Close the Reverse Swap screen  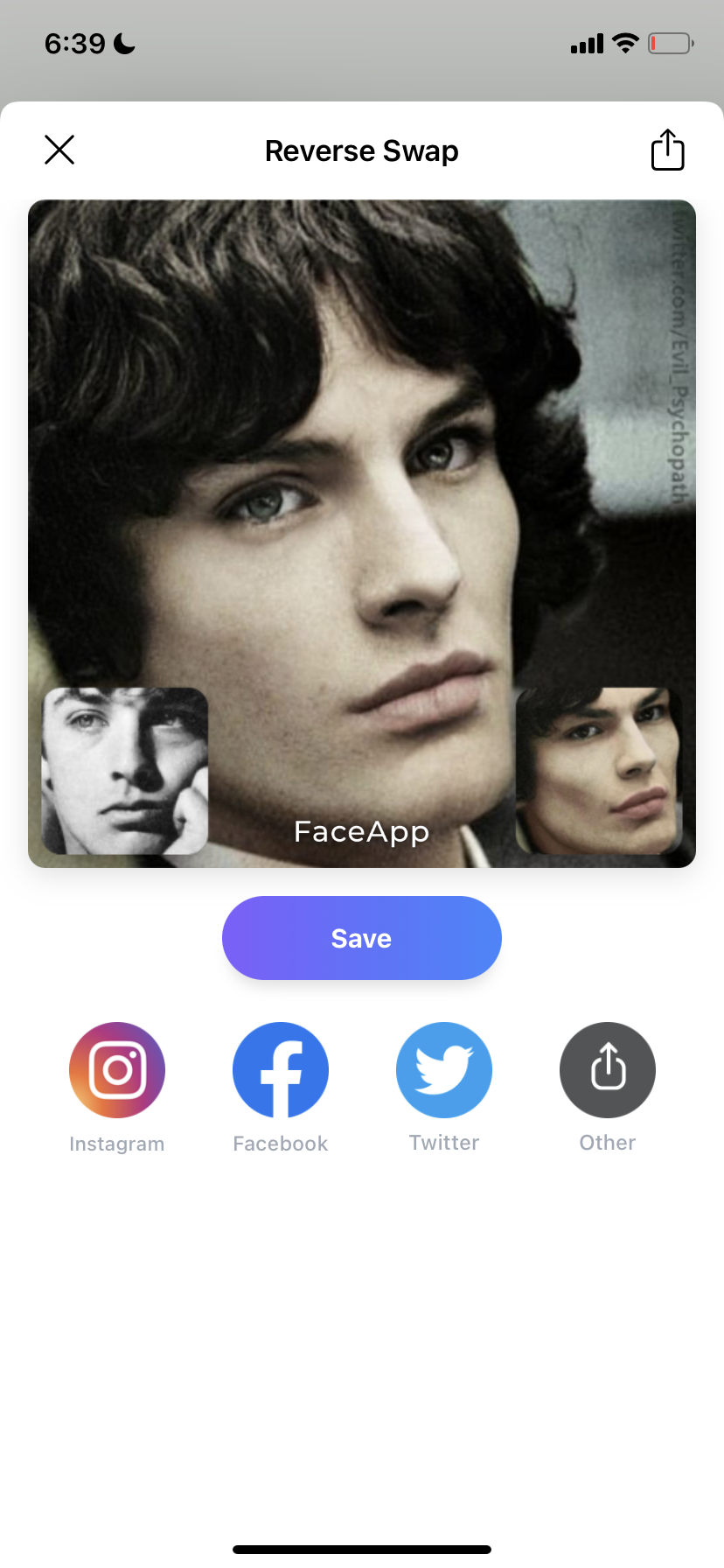[x=59, y=150]
